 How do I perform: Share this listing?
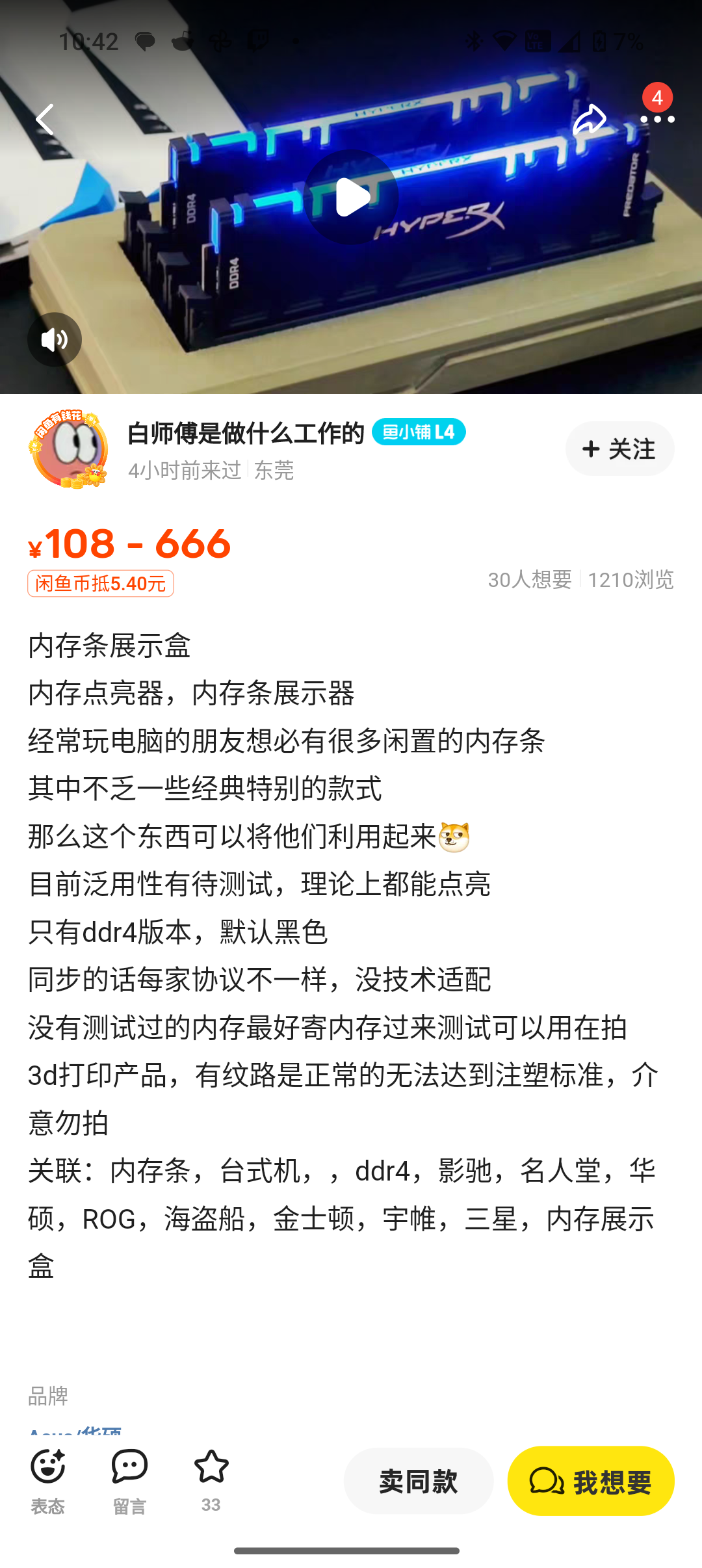tap(589, 120)
